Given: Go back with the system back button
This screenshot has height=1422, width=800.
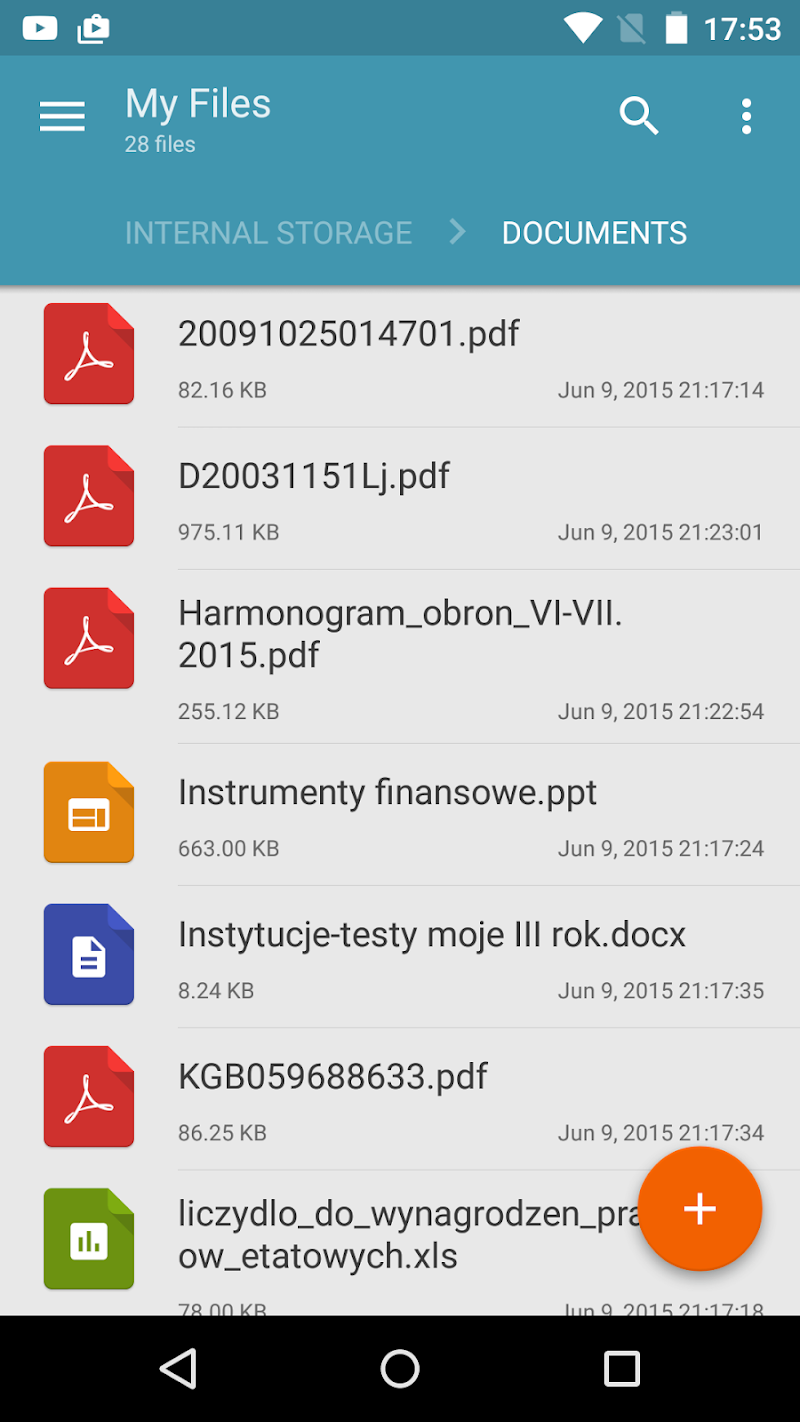Looking at the screenshot, I should (179, 1369).
